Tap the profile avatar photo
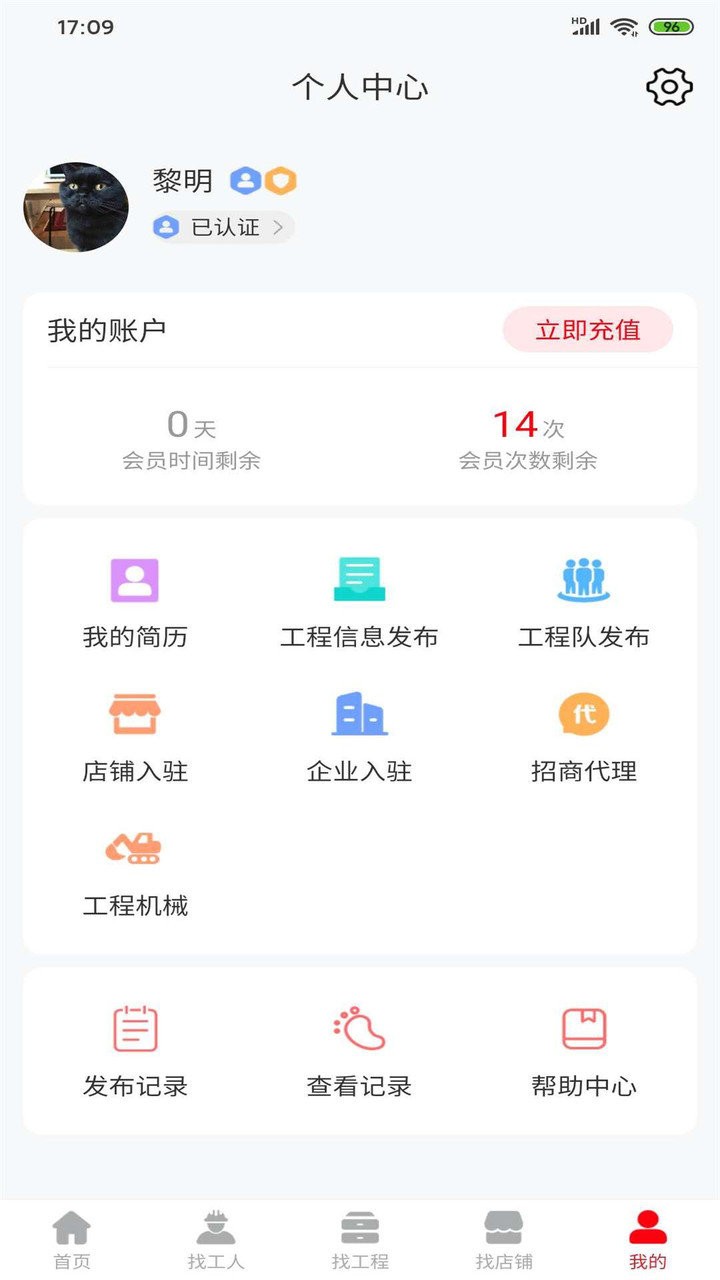Image resolution: width=720 pixels, height=1280 pixels. (x=75, y=206)
